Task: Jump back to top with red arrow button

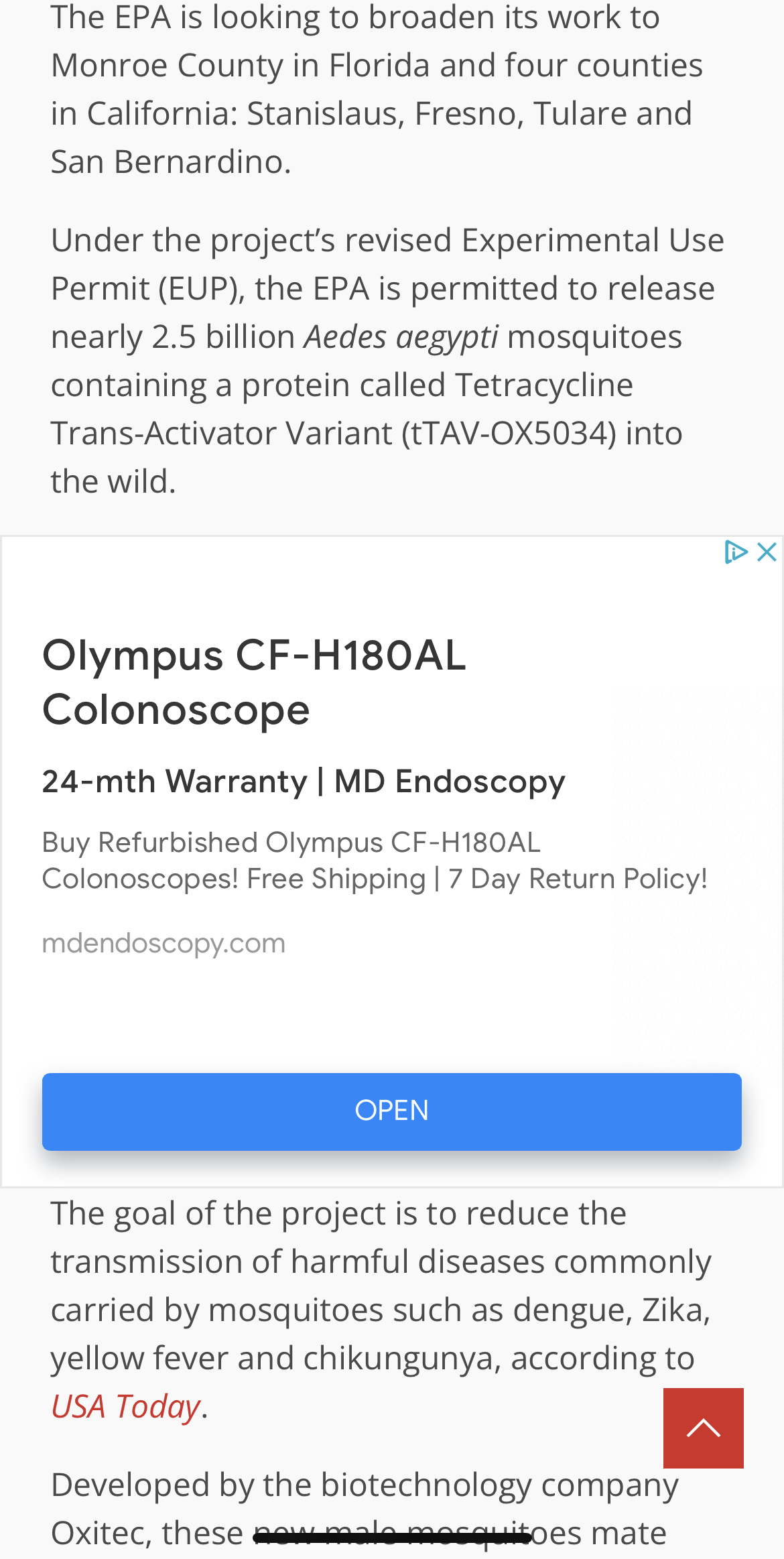Action: click(x=704, y=1428)
